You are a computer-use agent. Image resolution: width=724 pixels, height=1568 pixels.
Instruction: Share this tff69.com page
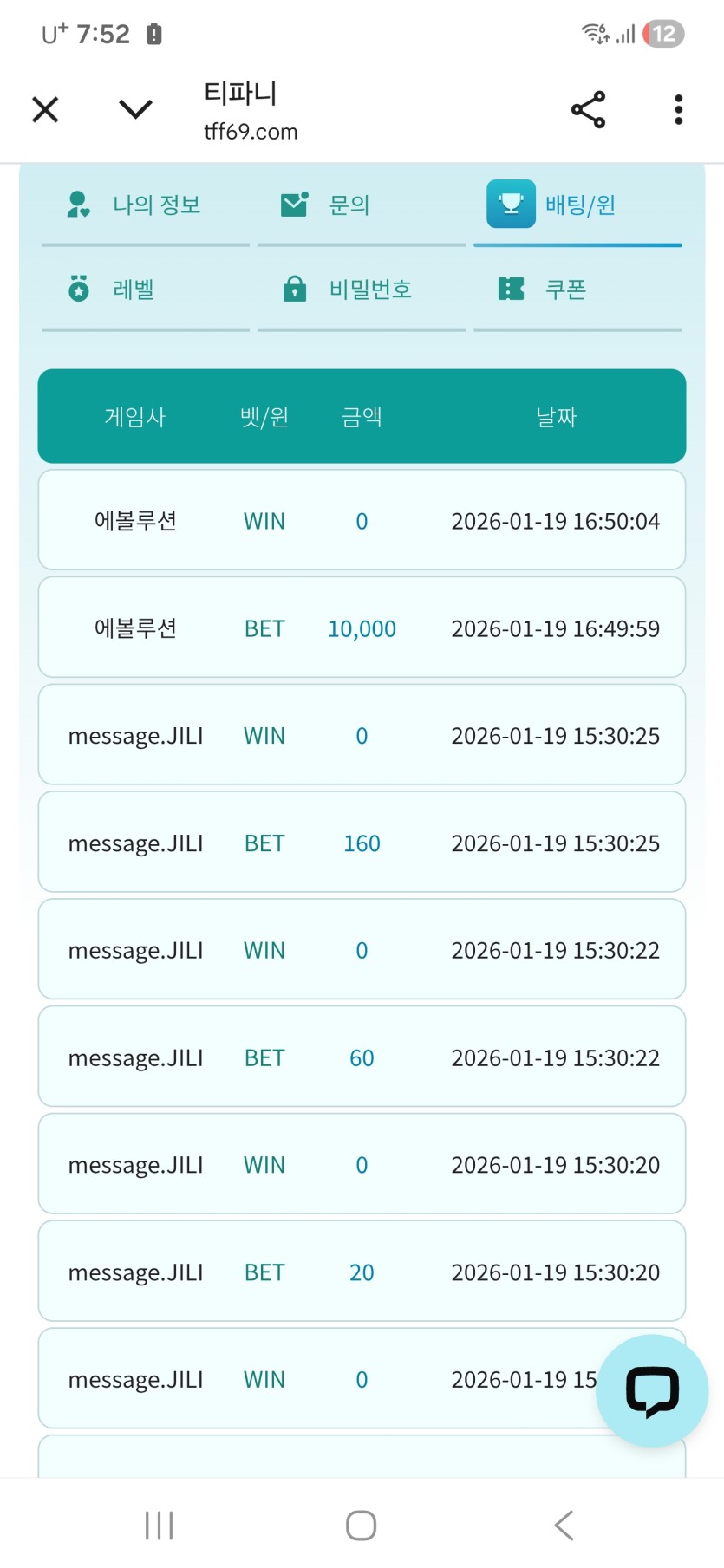(588, 110)
